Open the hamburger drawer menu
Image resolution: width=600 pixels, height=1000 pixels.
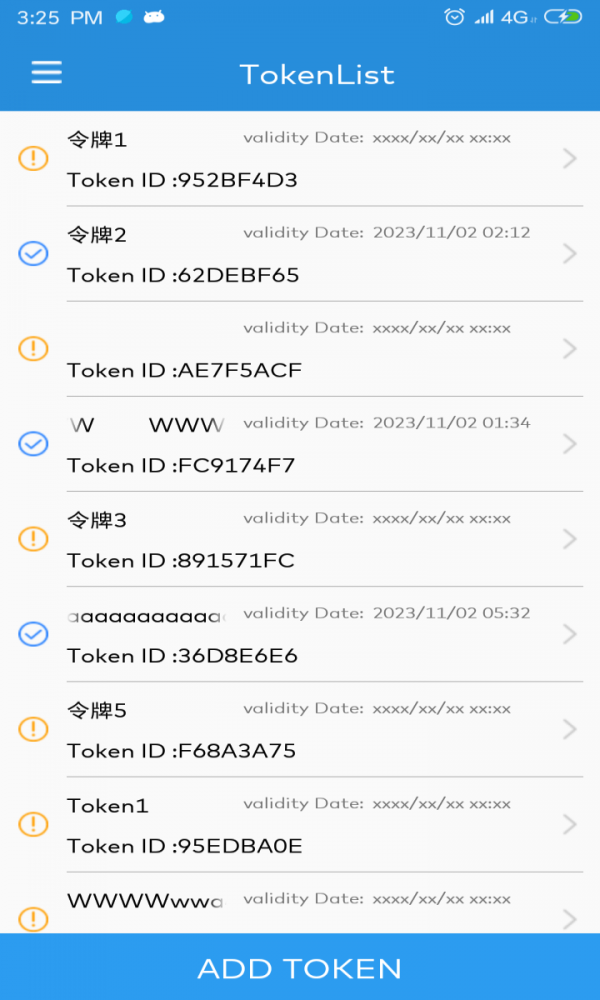pyautogui.click(x=46, y=73)
